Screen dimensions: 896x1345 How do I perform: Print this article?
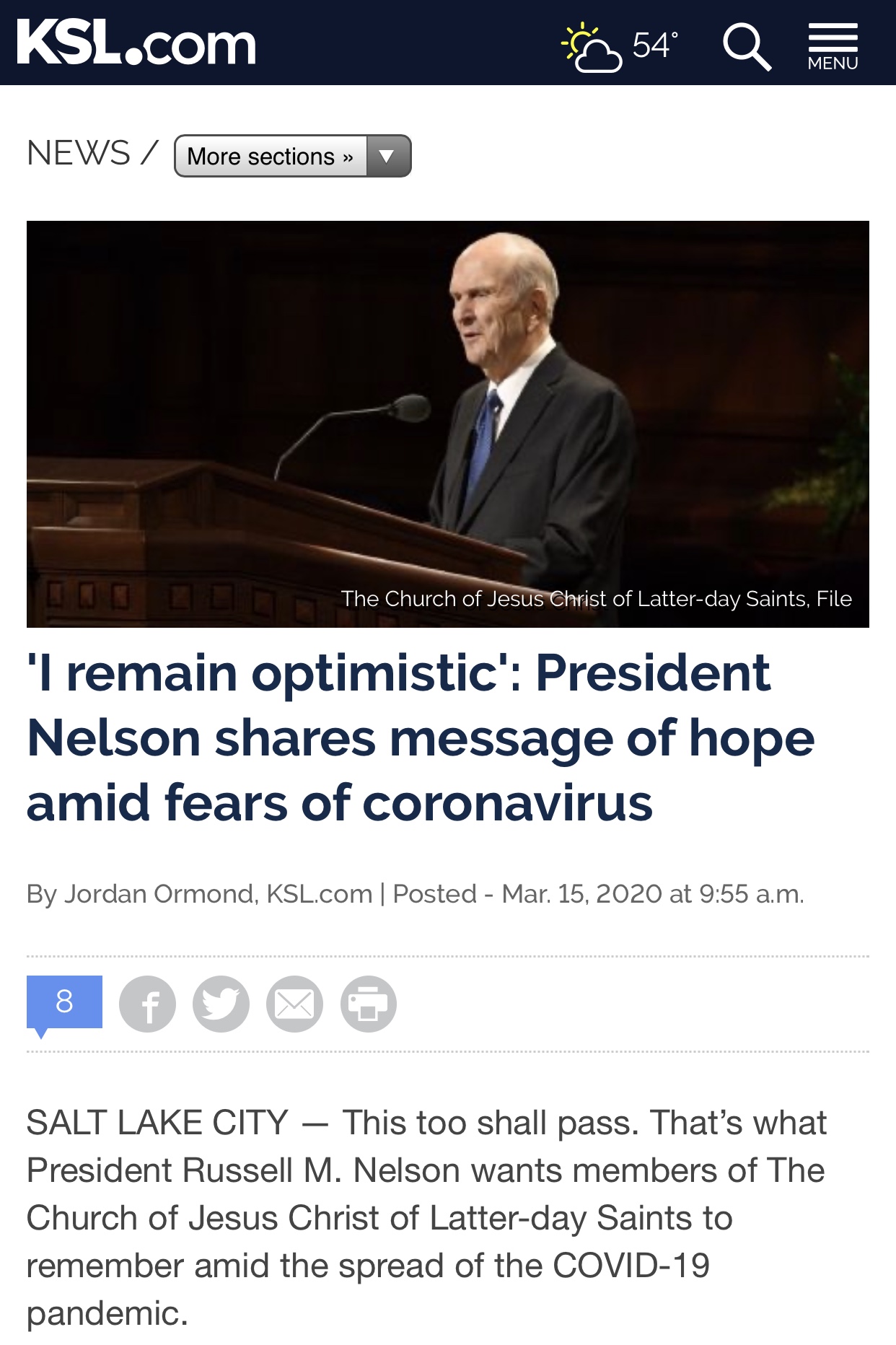368,1004
